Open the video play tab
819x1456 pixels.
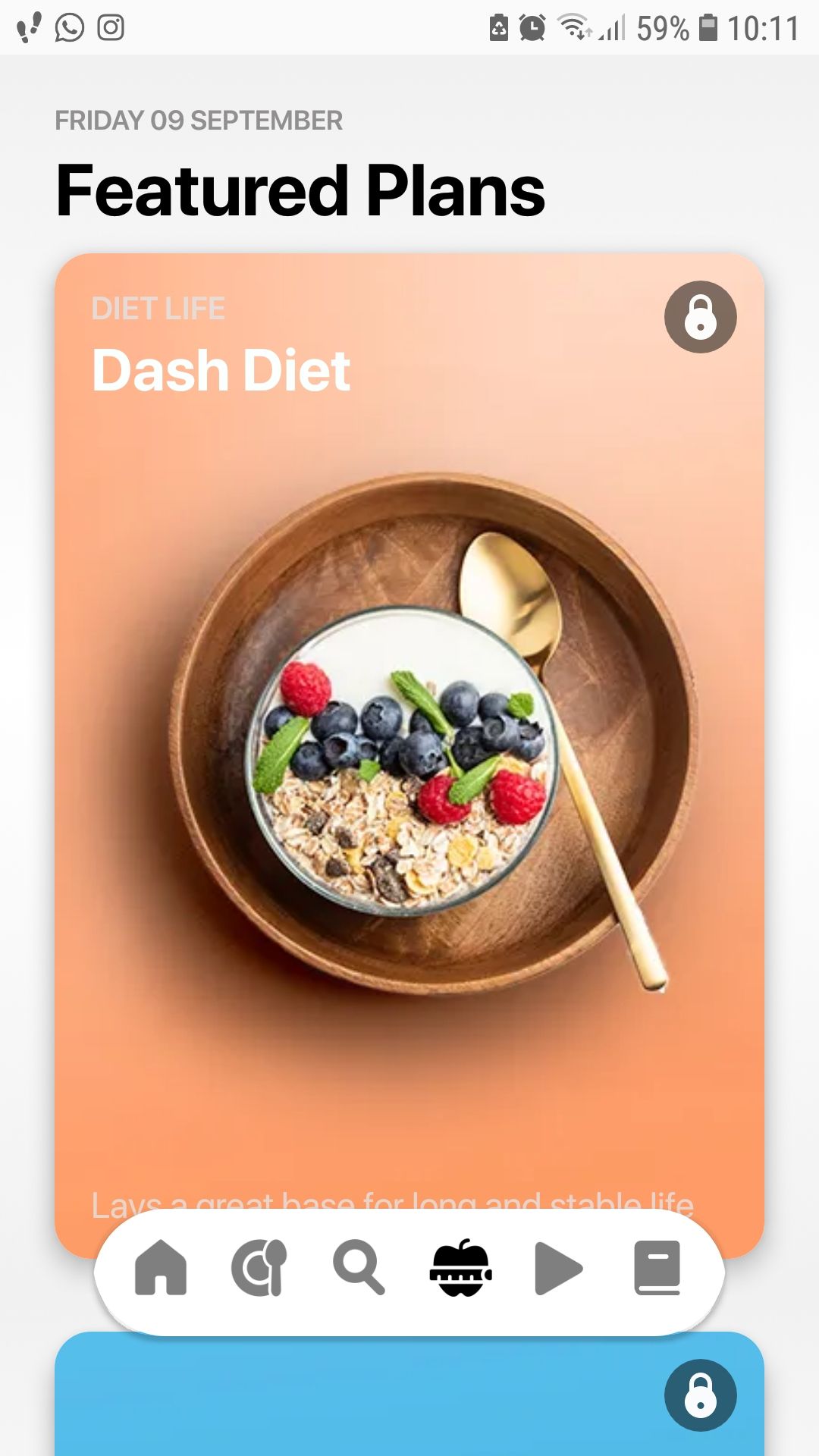(x=558, y=1267)
